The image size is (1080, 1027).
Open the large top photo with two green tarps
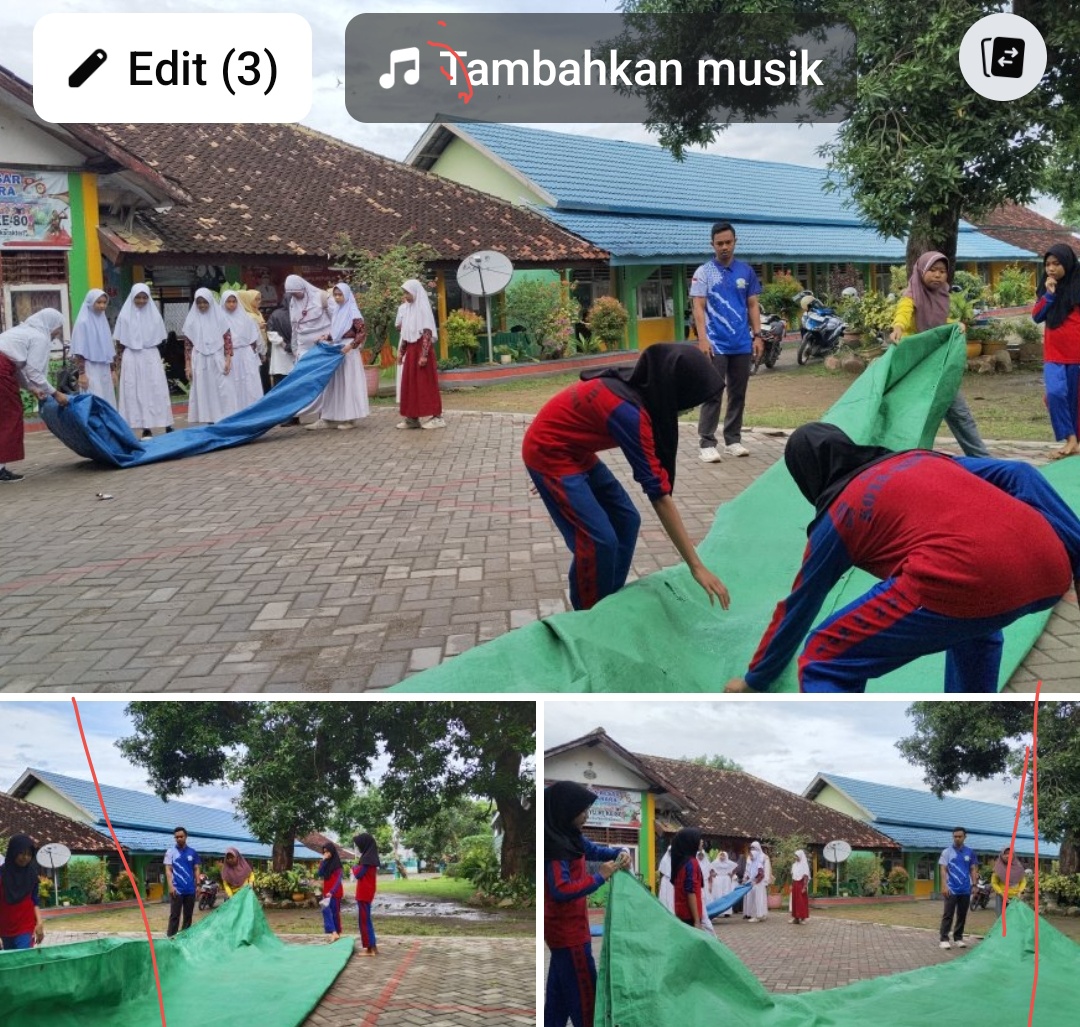(x=540, y=420)
